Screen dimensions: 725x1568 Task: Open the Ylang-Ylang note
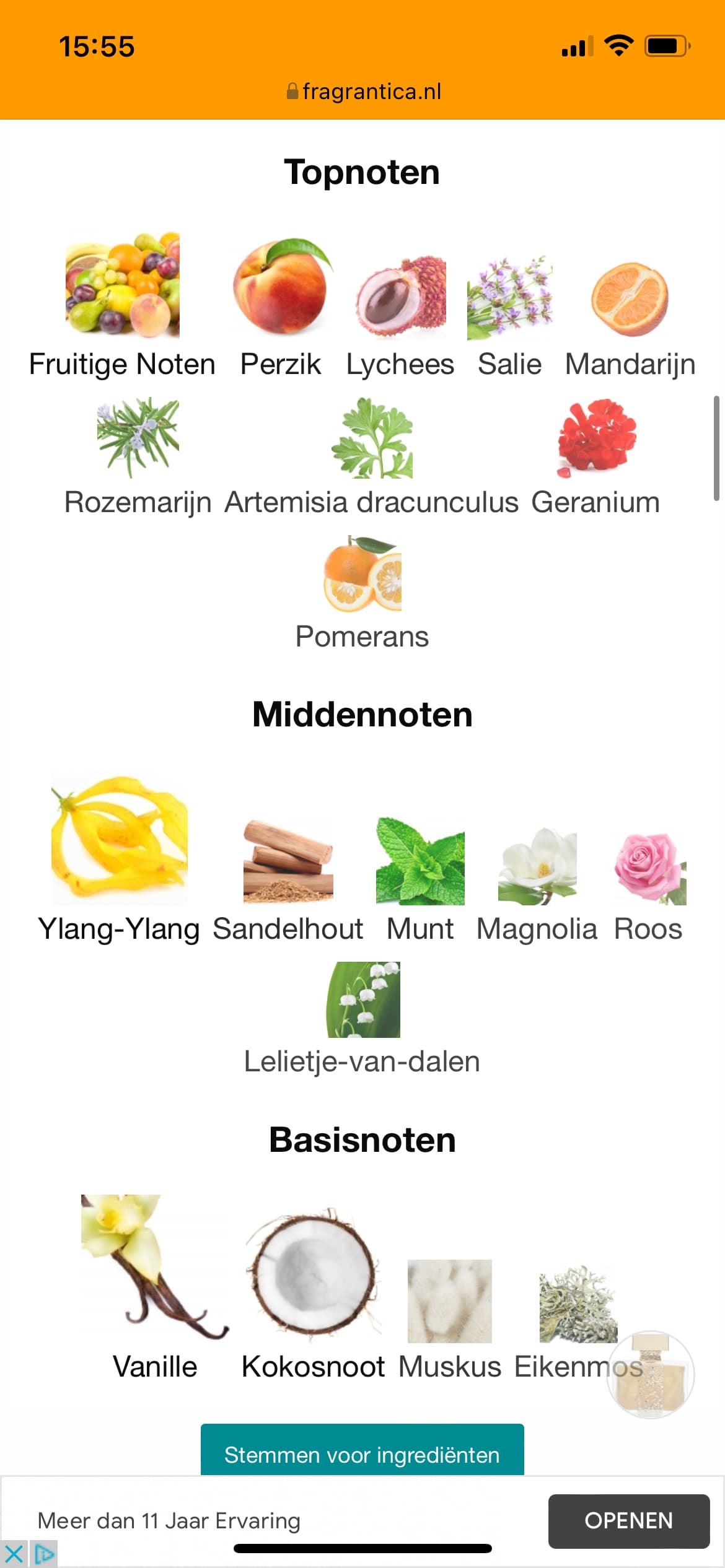pyautogui.click(x=119, y=858)
